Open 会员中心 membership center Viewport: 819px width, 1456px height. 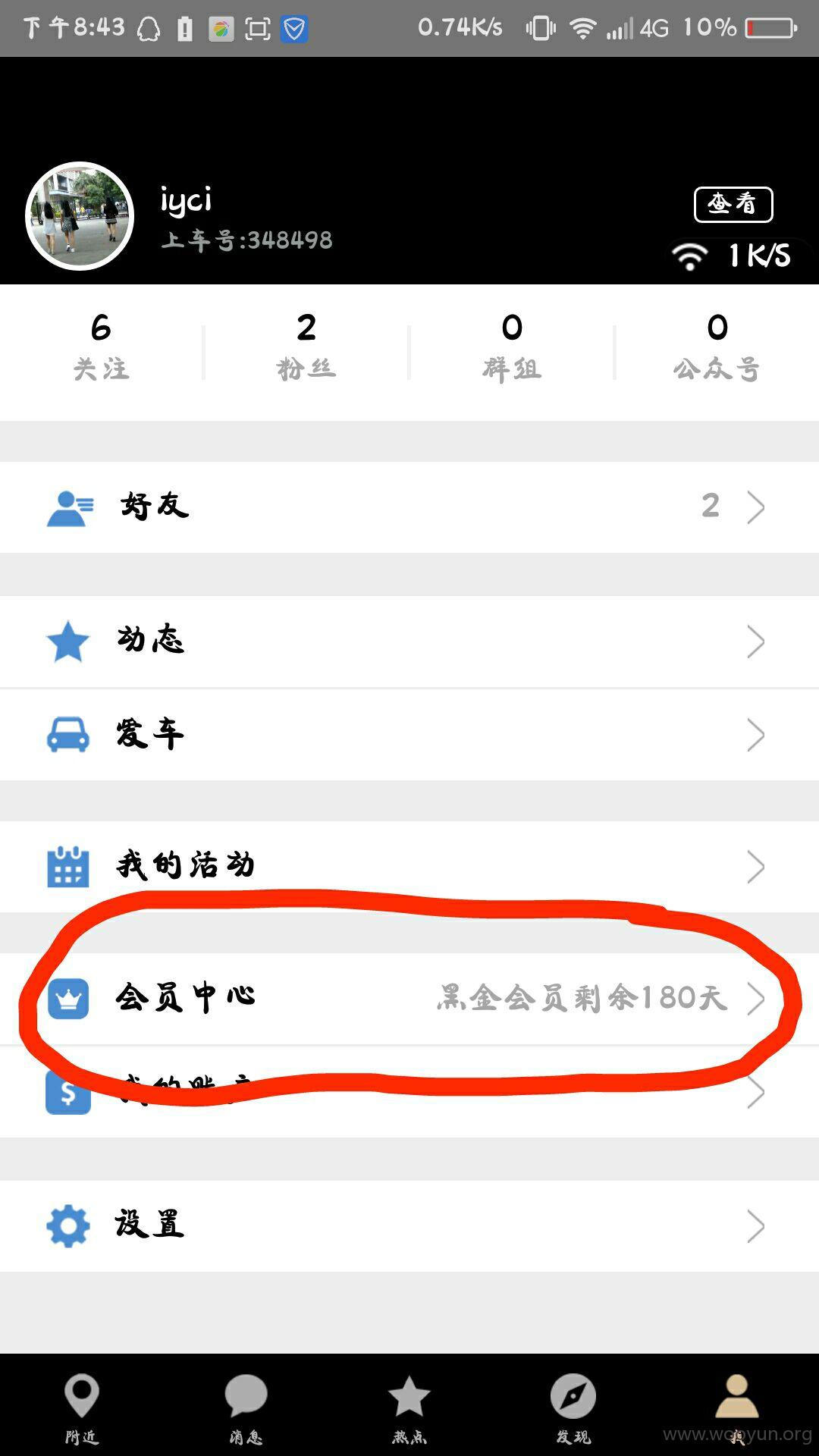(409, 999)
